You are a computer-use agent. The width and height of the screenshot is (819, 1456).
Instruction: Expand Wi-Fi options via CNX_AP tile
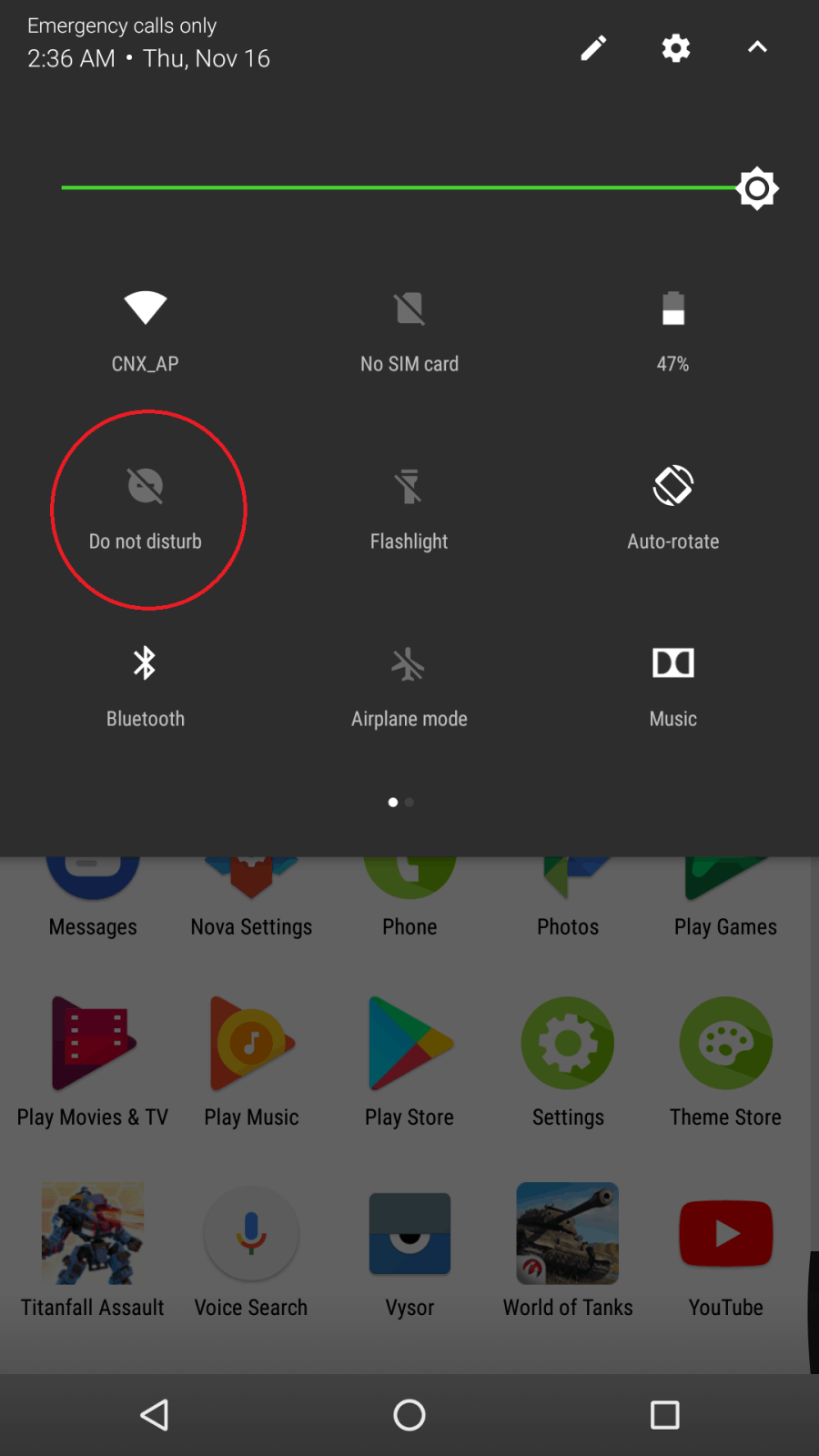pos(146,330)
